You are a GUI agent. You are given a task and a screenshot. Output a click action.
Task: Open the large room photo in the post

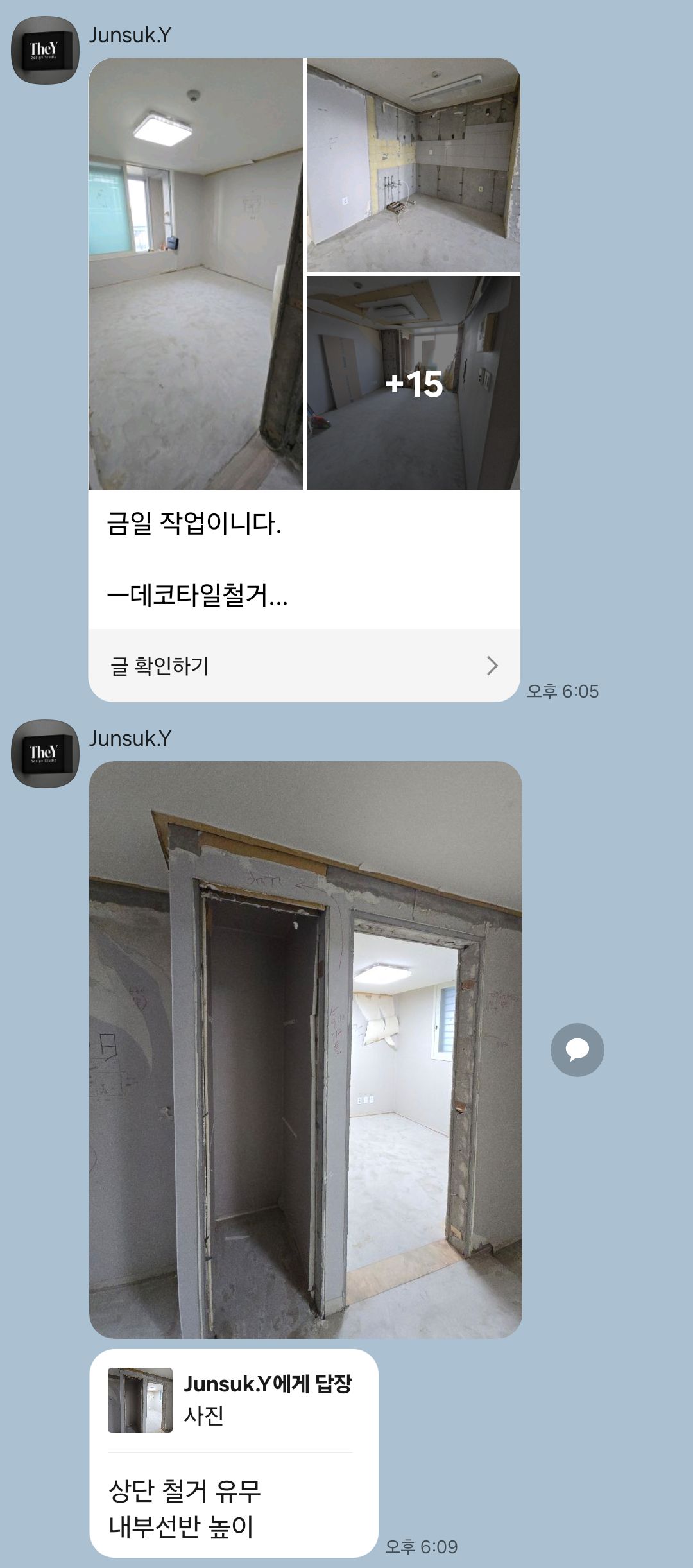(195, 274)
